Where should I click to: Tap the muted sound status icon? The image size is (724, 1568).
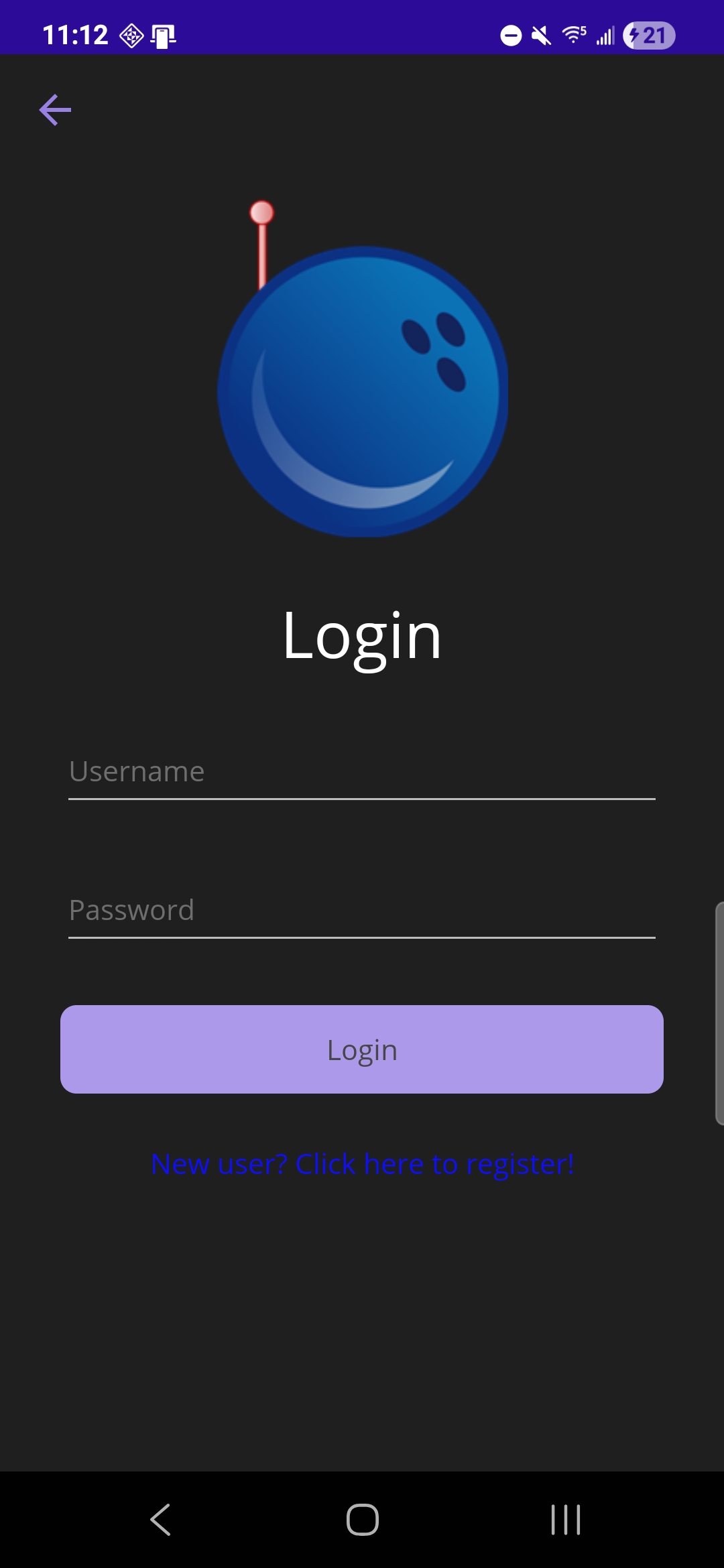coord(543,36)
